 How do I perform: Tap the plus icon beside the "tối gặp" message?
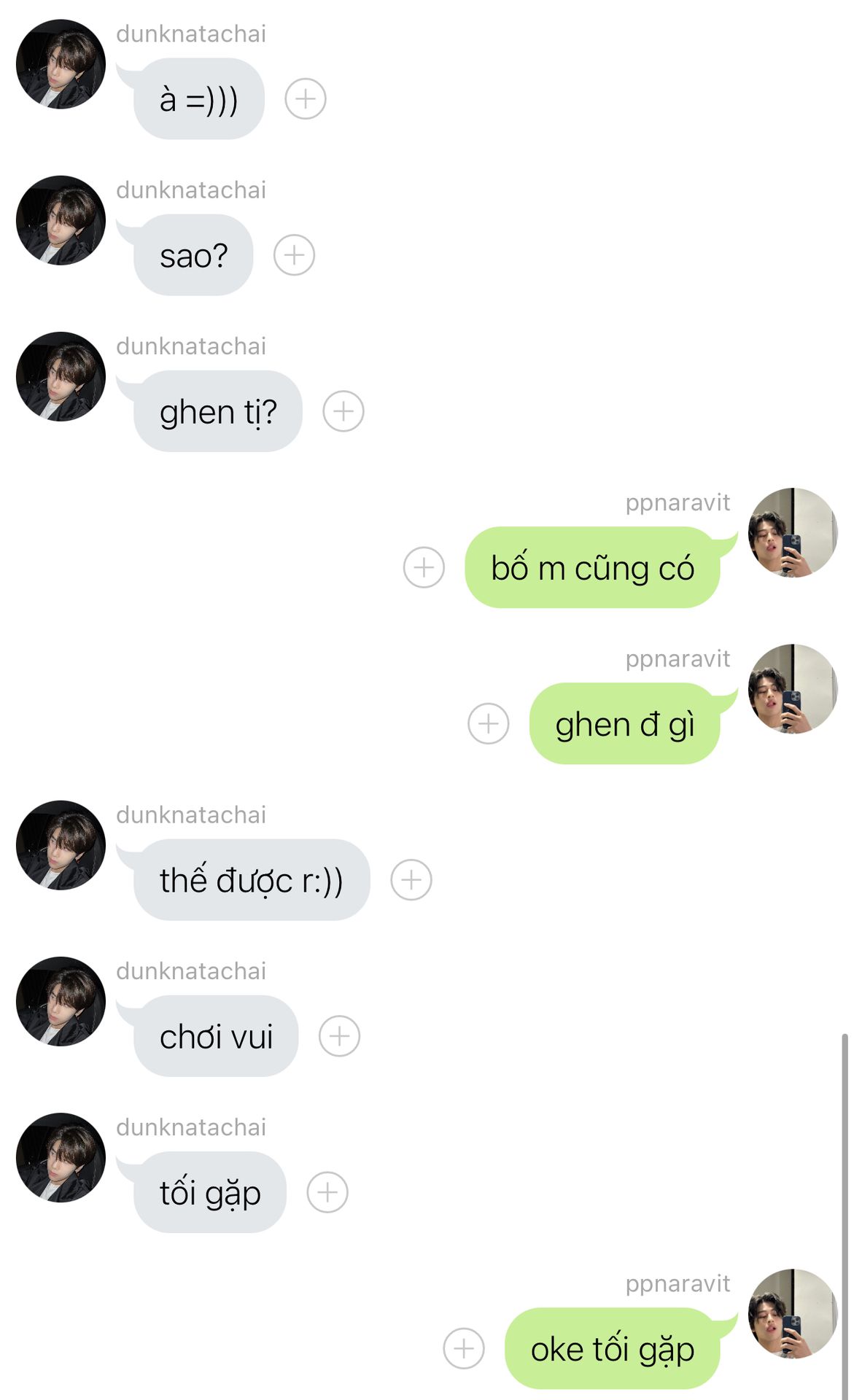(327, 1192)
